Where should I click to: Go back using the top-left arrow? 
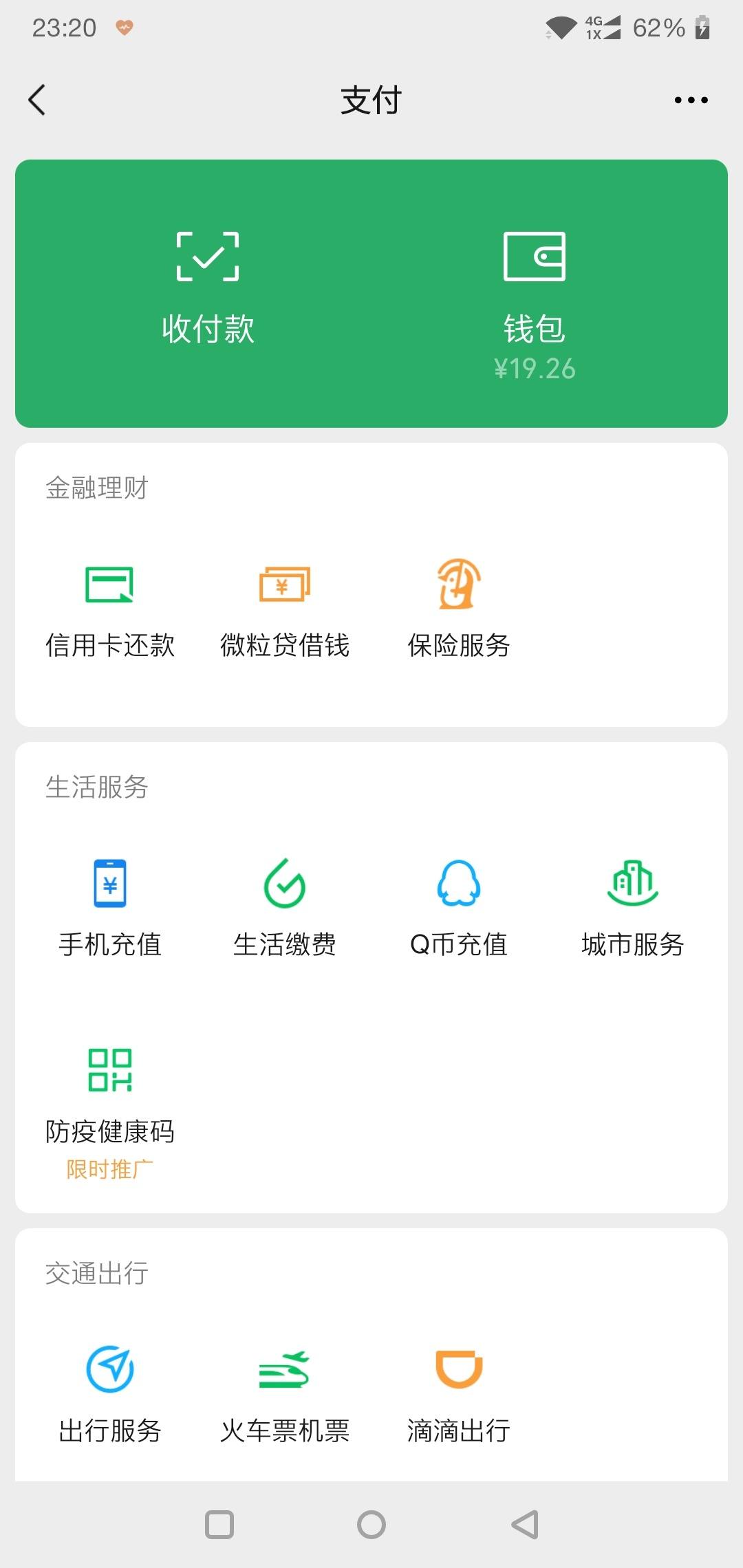pos(37,100)
